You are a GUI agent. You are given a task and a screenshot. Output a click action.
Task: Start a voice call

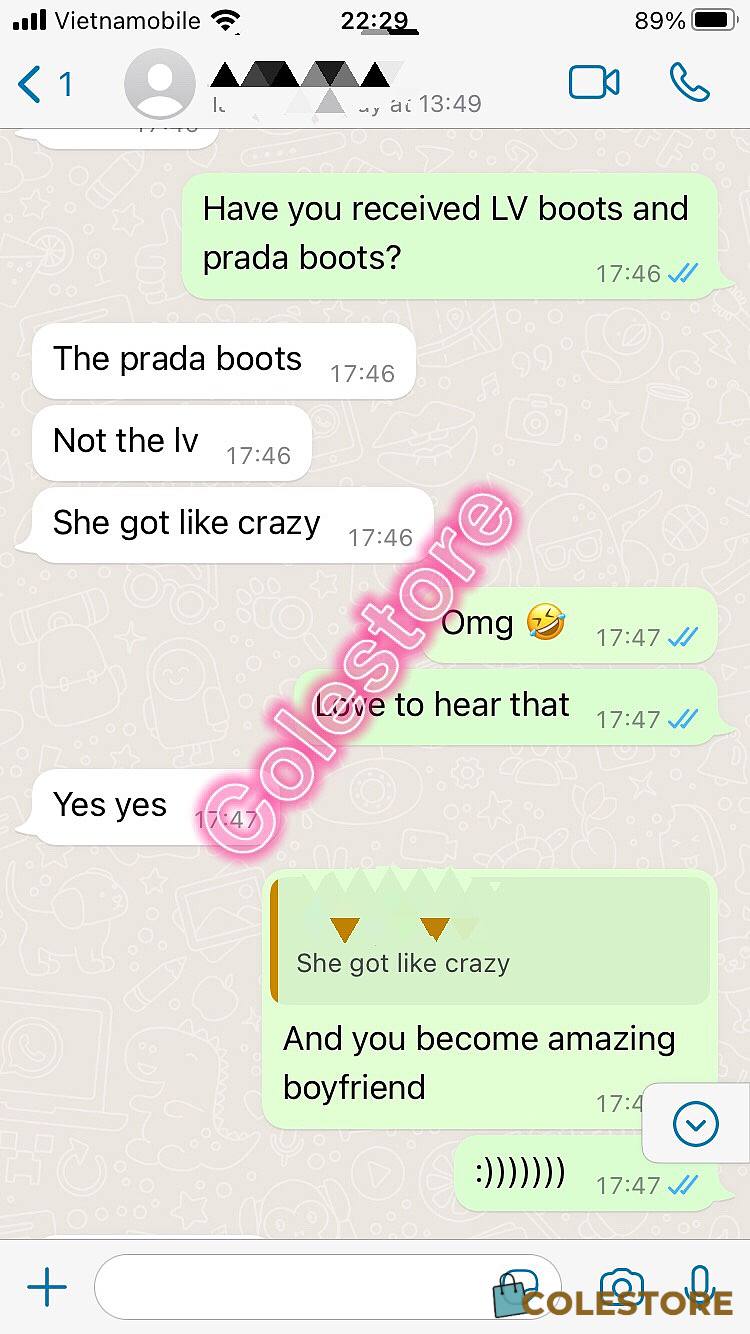point(689,83)
